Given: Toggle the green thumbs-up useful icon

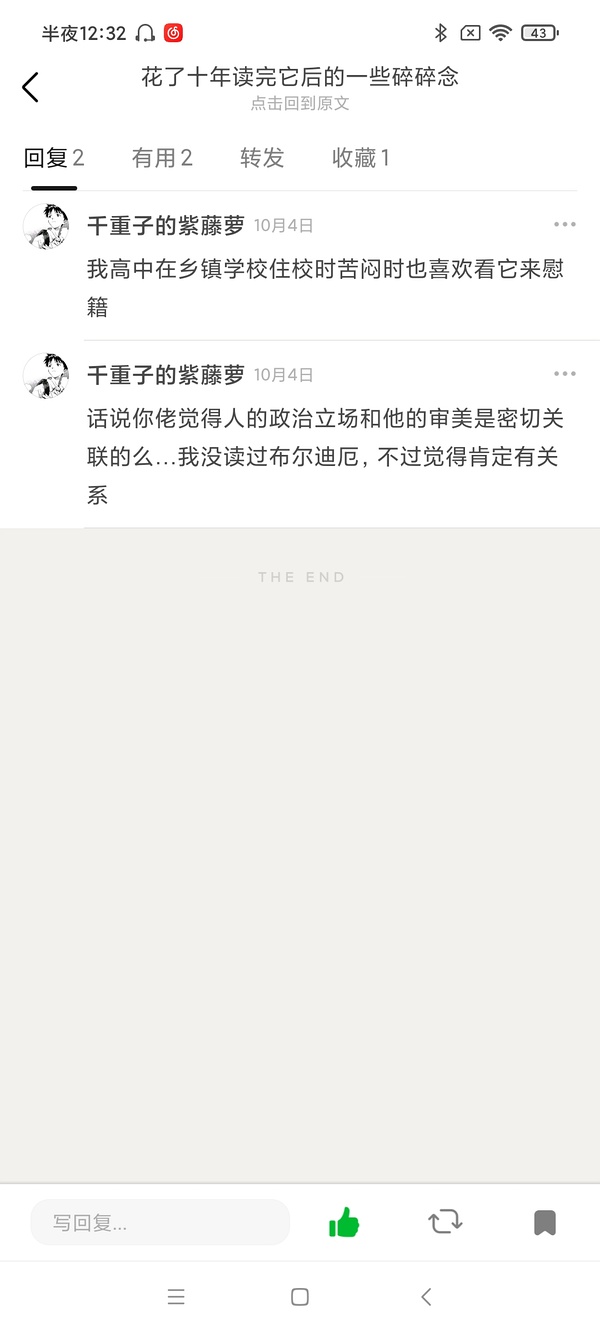Looking at the screenshot, I should click(x=344, y=1222).
